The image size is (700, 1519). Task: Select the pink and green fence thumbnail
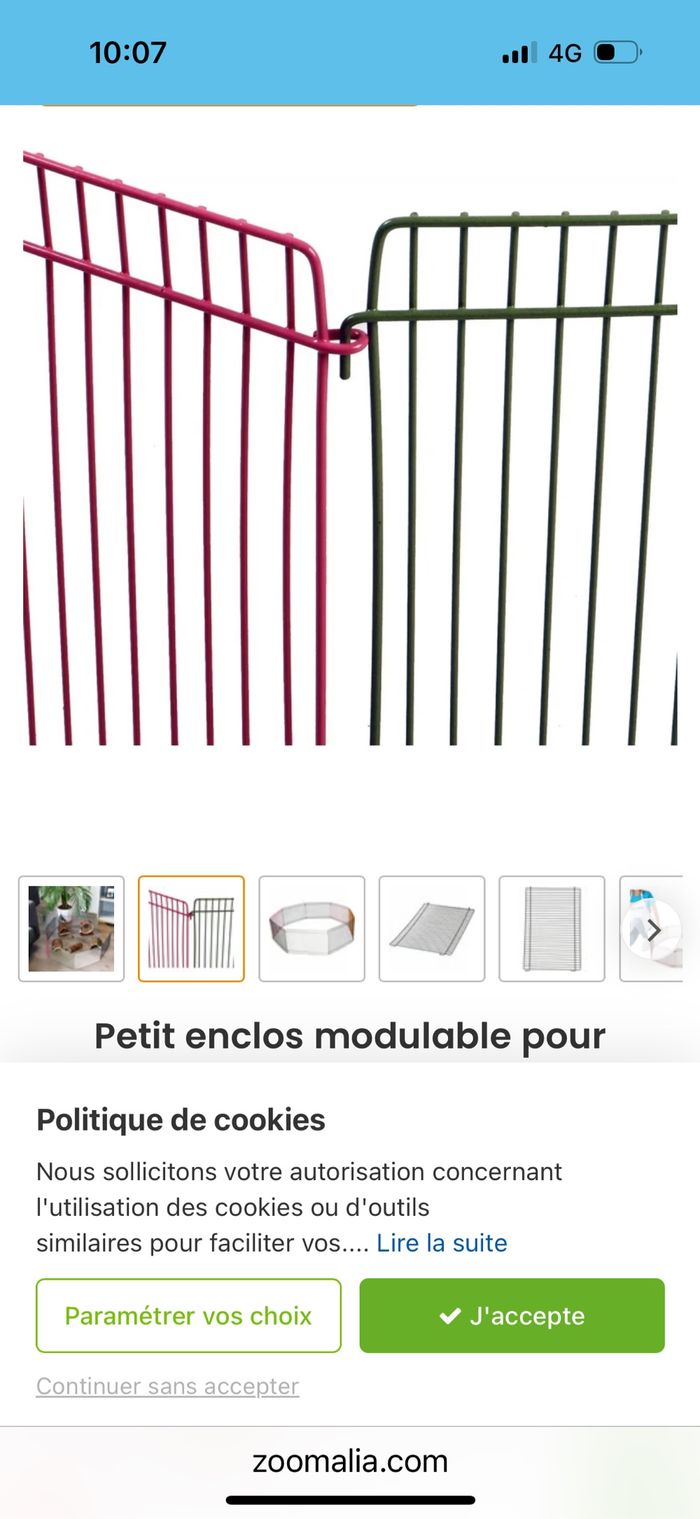click(191, 929)
